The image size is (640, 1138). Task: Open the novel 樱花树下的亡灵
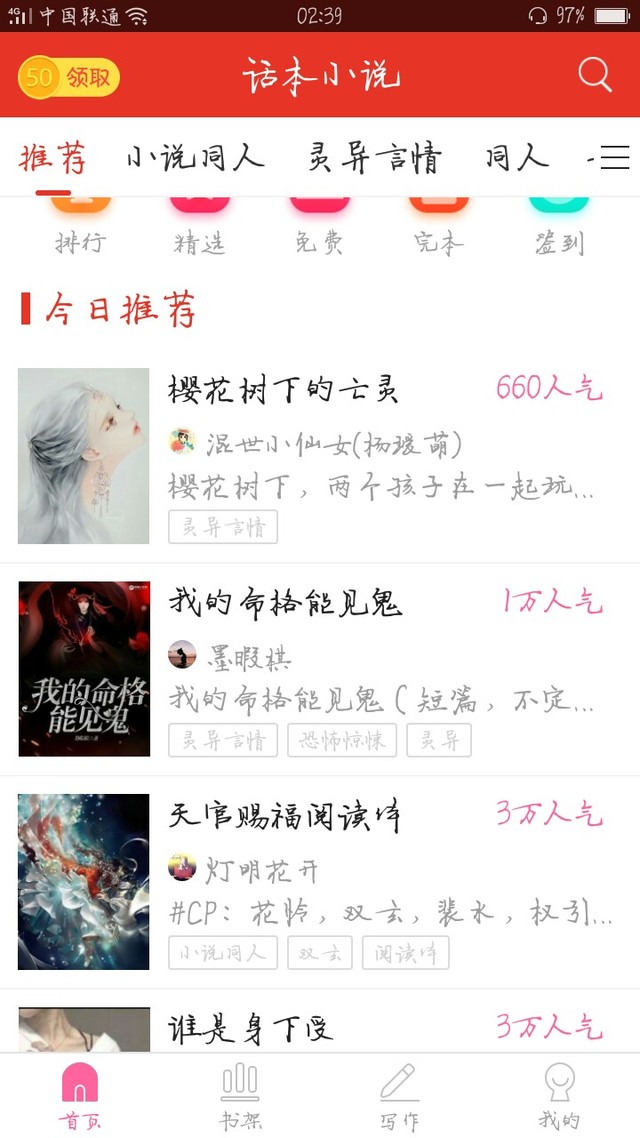point(320,456)
